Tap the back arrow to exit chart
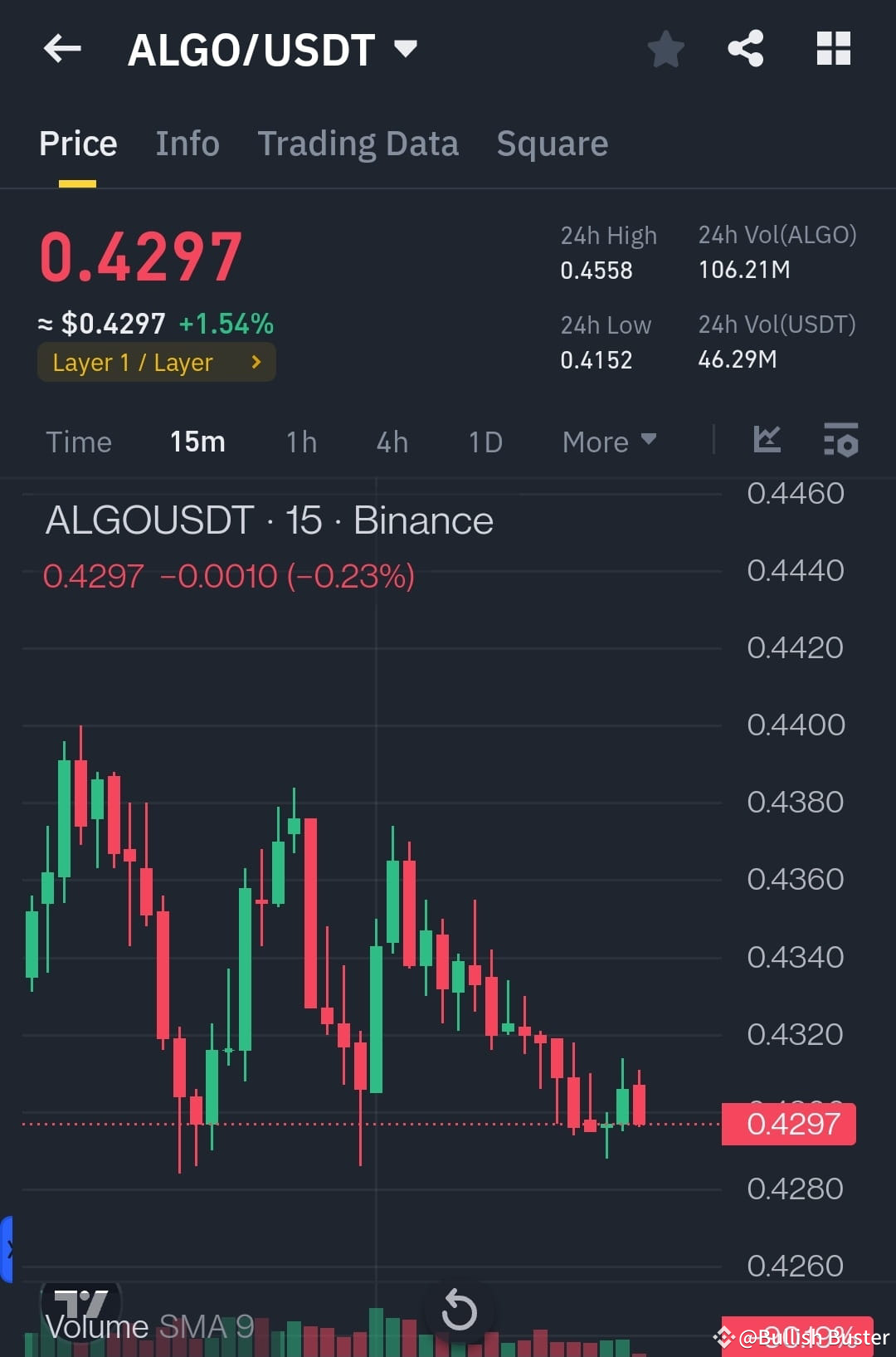The image size is (896, 1357). tap(61, 48)
